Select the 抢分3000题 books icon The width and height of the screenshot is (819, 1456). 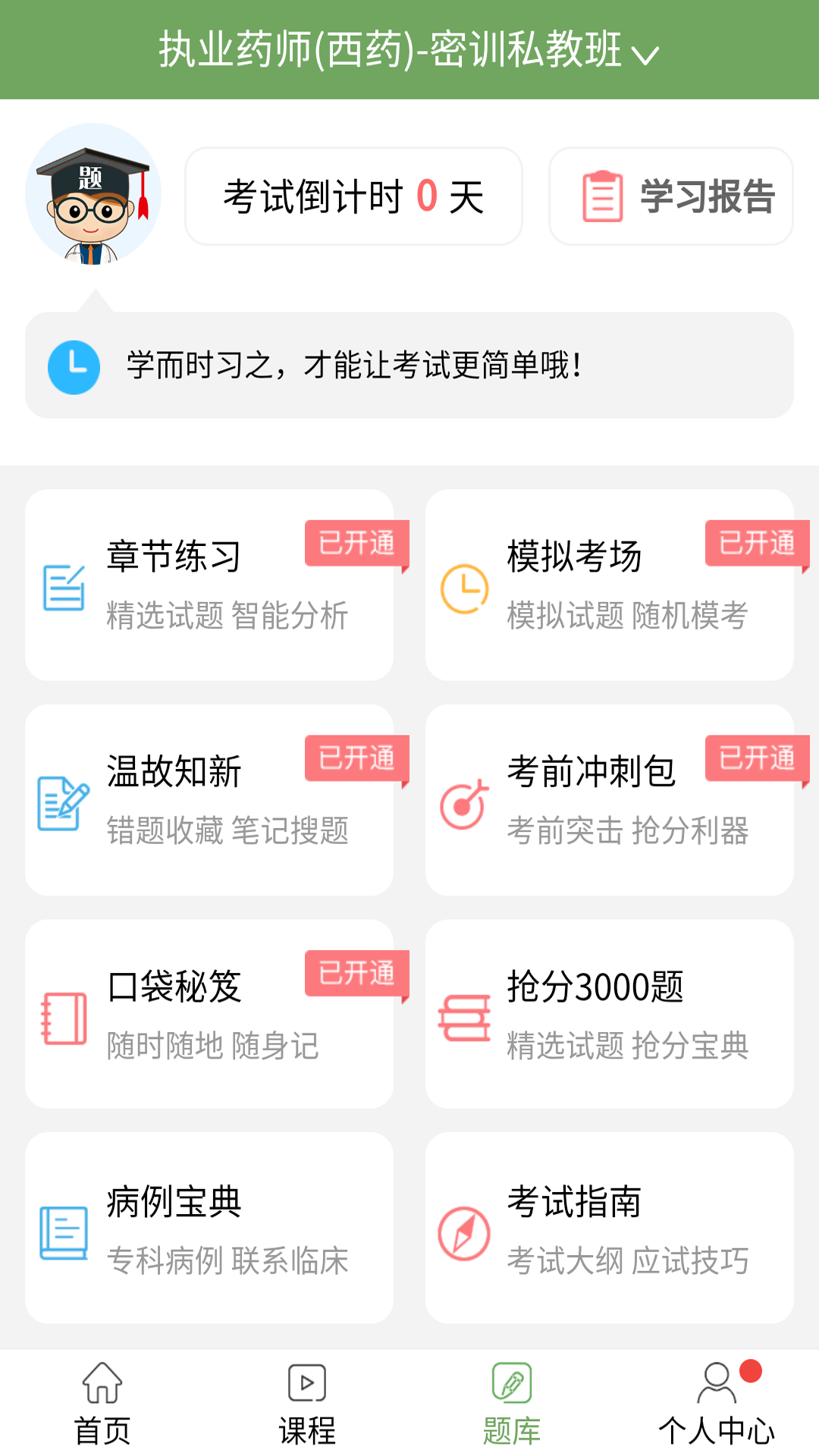click(466, 1016)
